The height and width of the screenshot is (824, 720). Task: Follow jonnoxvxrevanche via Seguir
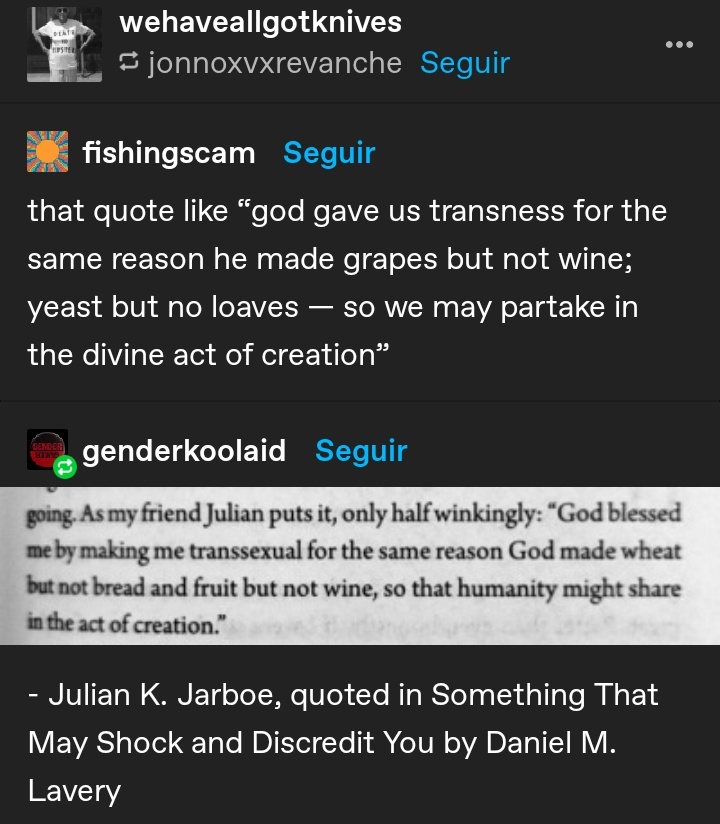pyautogui.click(x=465, y=63)
